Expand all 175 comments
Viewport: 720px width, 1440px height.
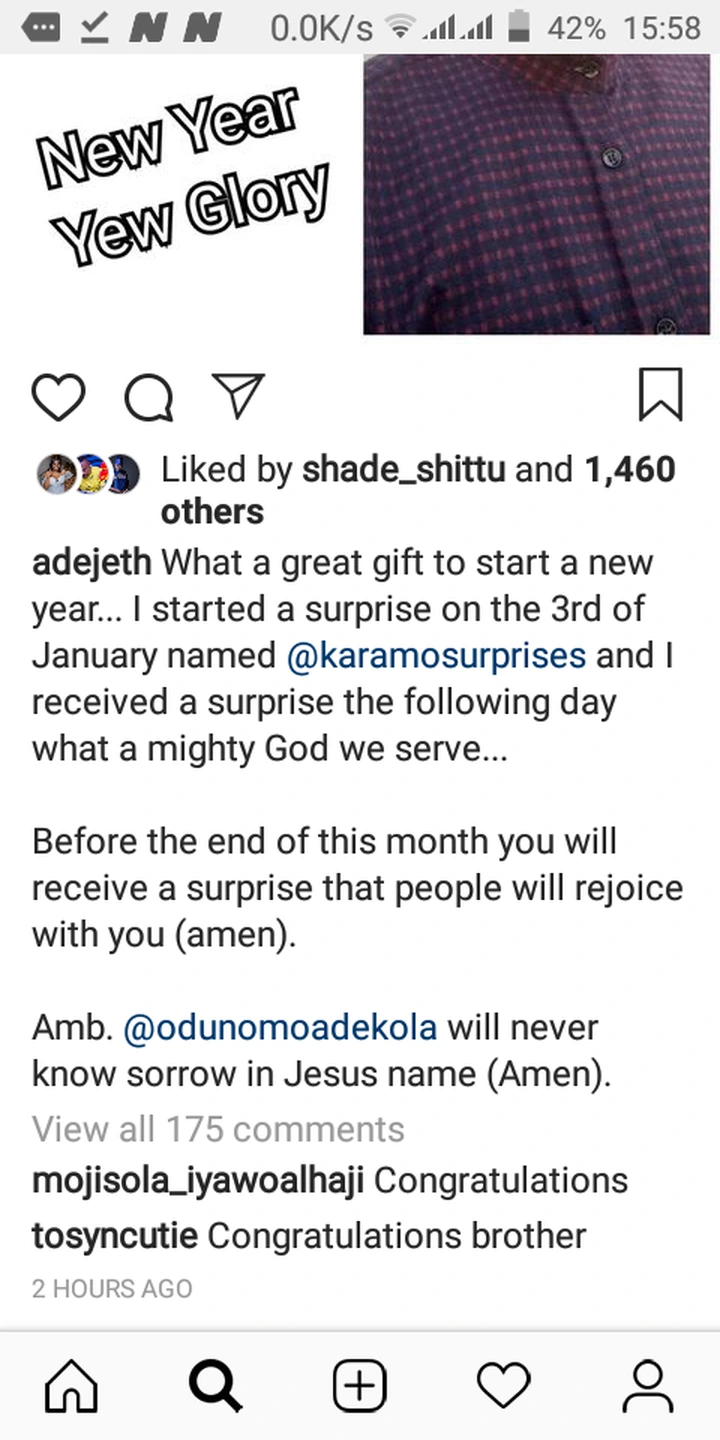pyautogui.click(x=217, y=1128)
